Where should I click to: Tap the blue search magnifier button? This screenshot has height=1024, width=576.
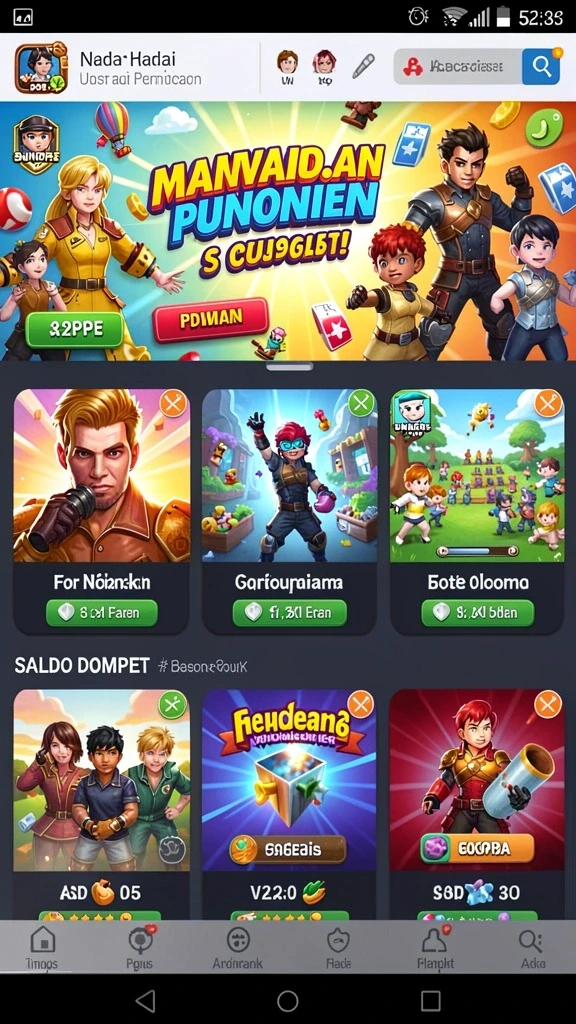tap(541, 66)
